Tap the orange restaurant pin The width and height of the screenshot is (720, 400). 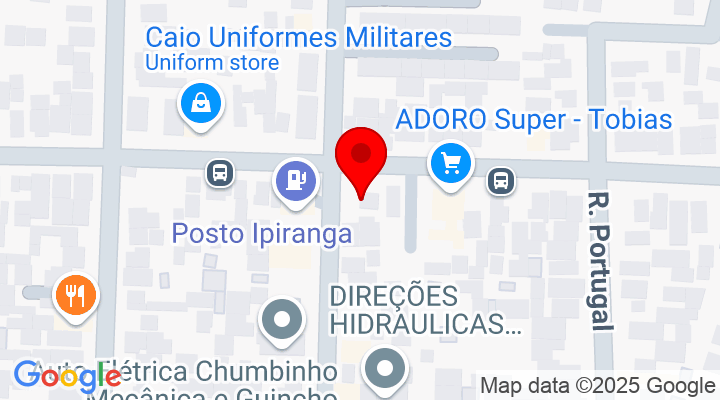tap(75, 295)
